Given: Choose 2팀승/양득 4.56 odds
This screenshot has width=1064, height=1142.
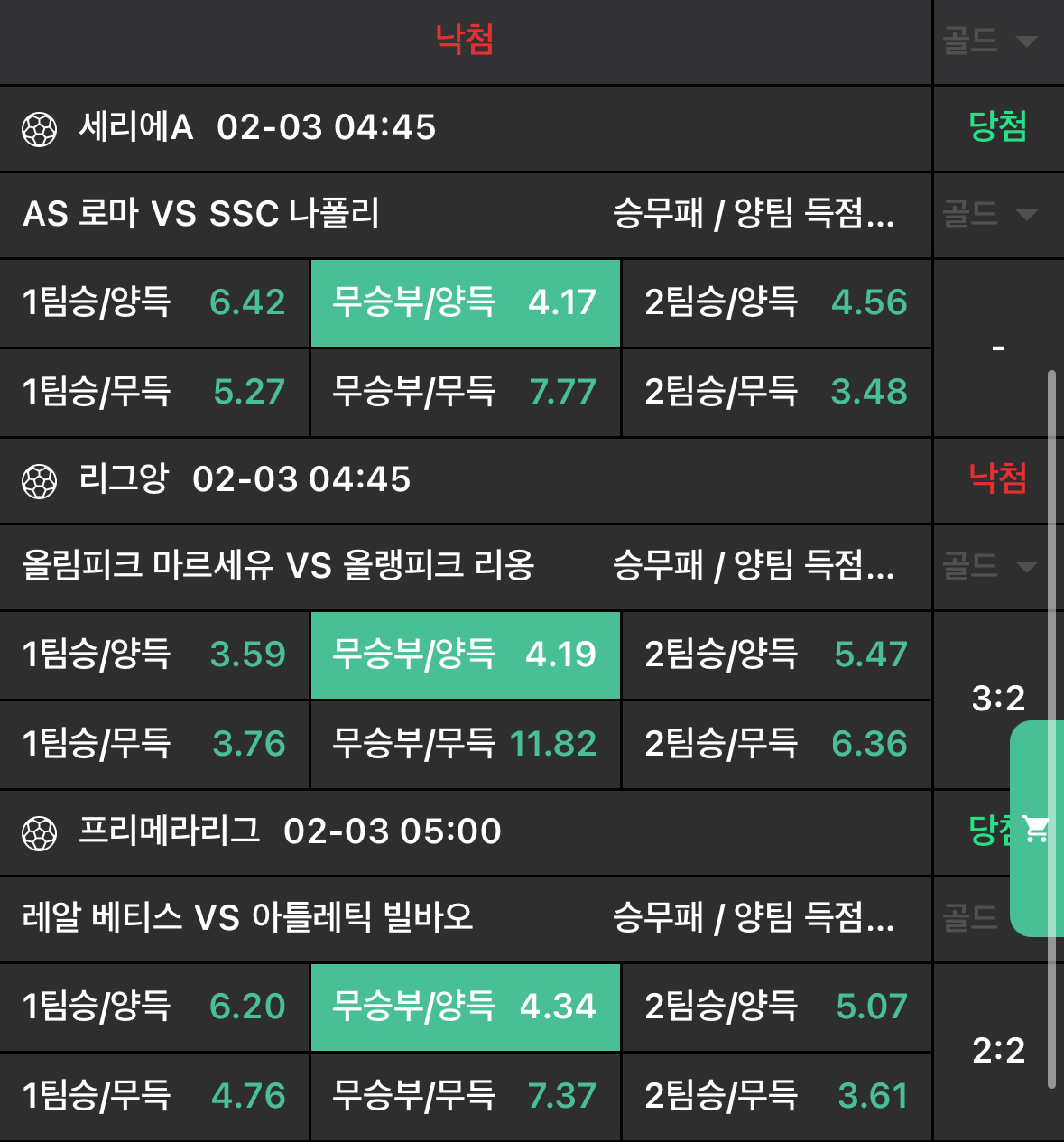Looking at the screenshot, I should pos(776,302).
